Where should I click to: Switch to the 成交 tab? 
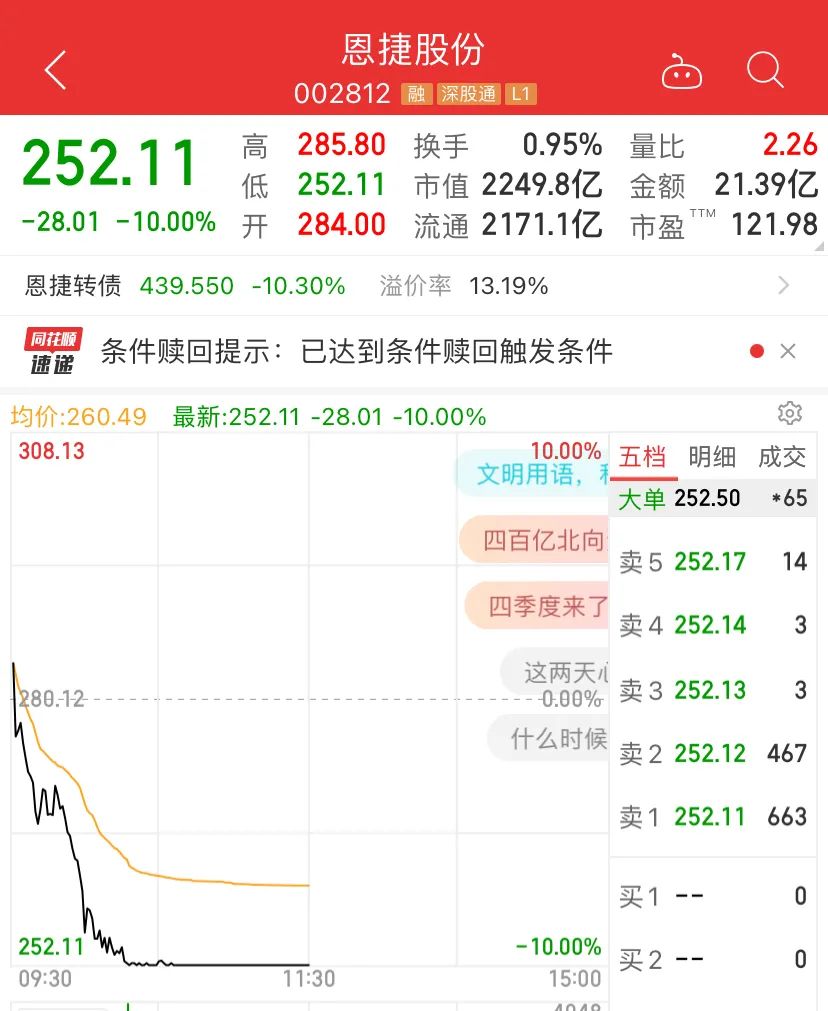(782, 457)
